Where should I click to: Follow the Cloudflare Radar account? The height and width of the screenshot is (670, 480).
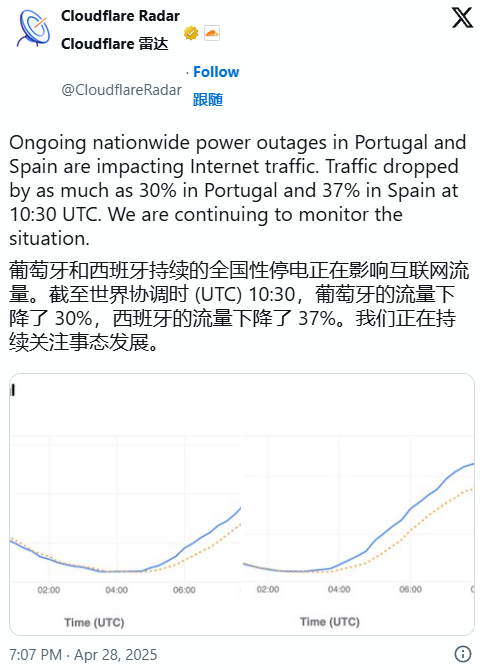(216, 72)
